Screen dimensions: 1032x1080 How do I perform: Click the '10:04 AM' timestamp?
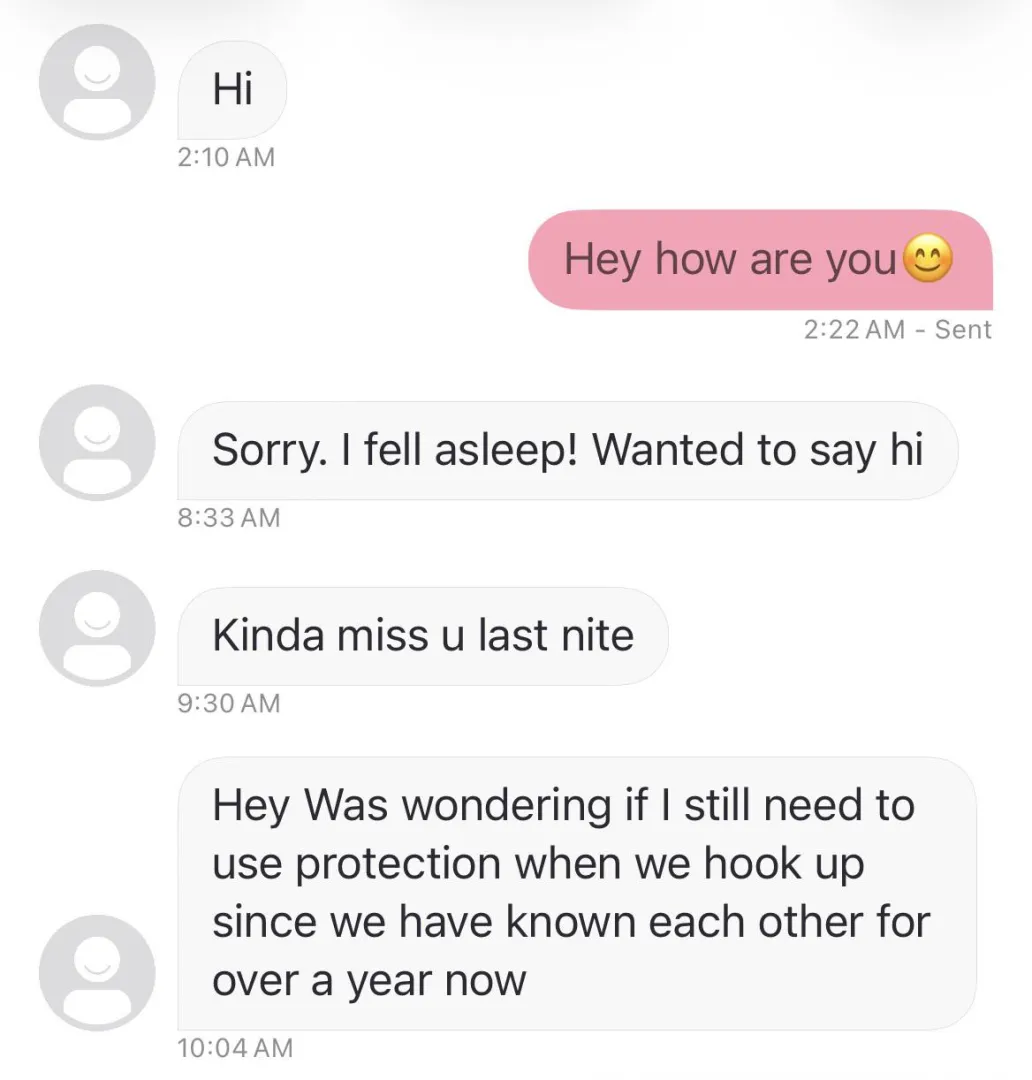coord(235,1048)
